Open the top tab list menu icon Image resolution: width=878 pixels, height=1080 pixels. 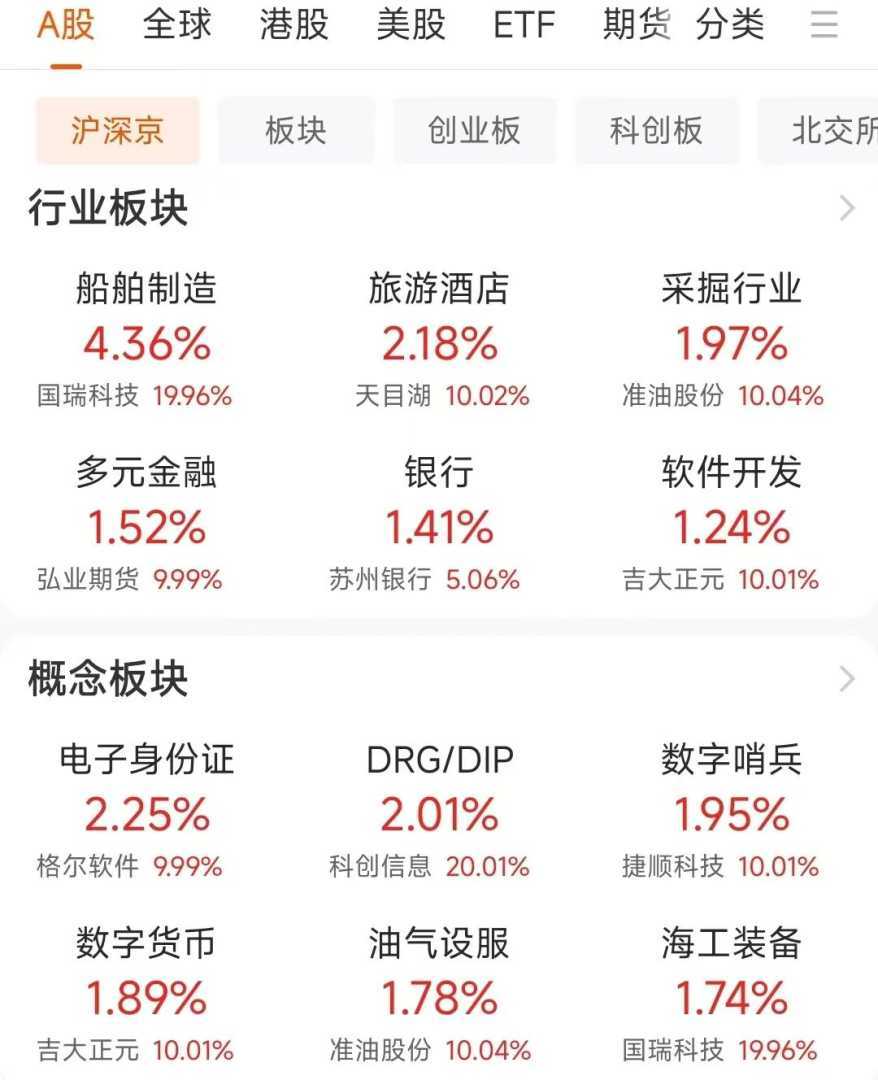[x=824, y=25]
